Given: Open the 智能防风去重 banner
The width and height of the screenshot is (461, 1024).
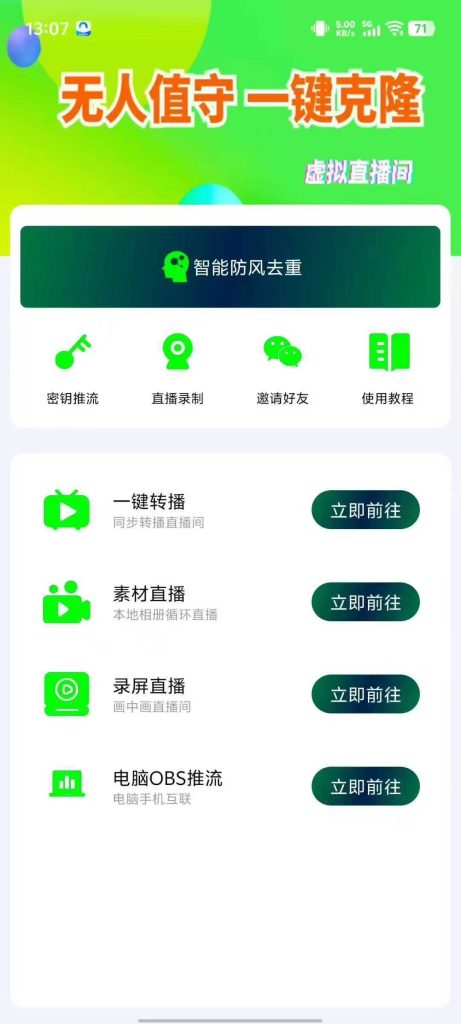Looking at the screenshot, I should click(x=230, y=266).
